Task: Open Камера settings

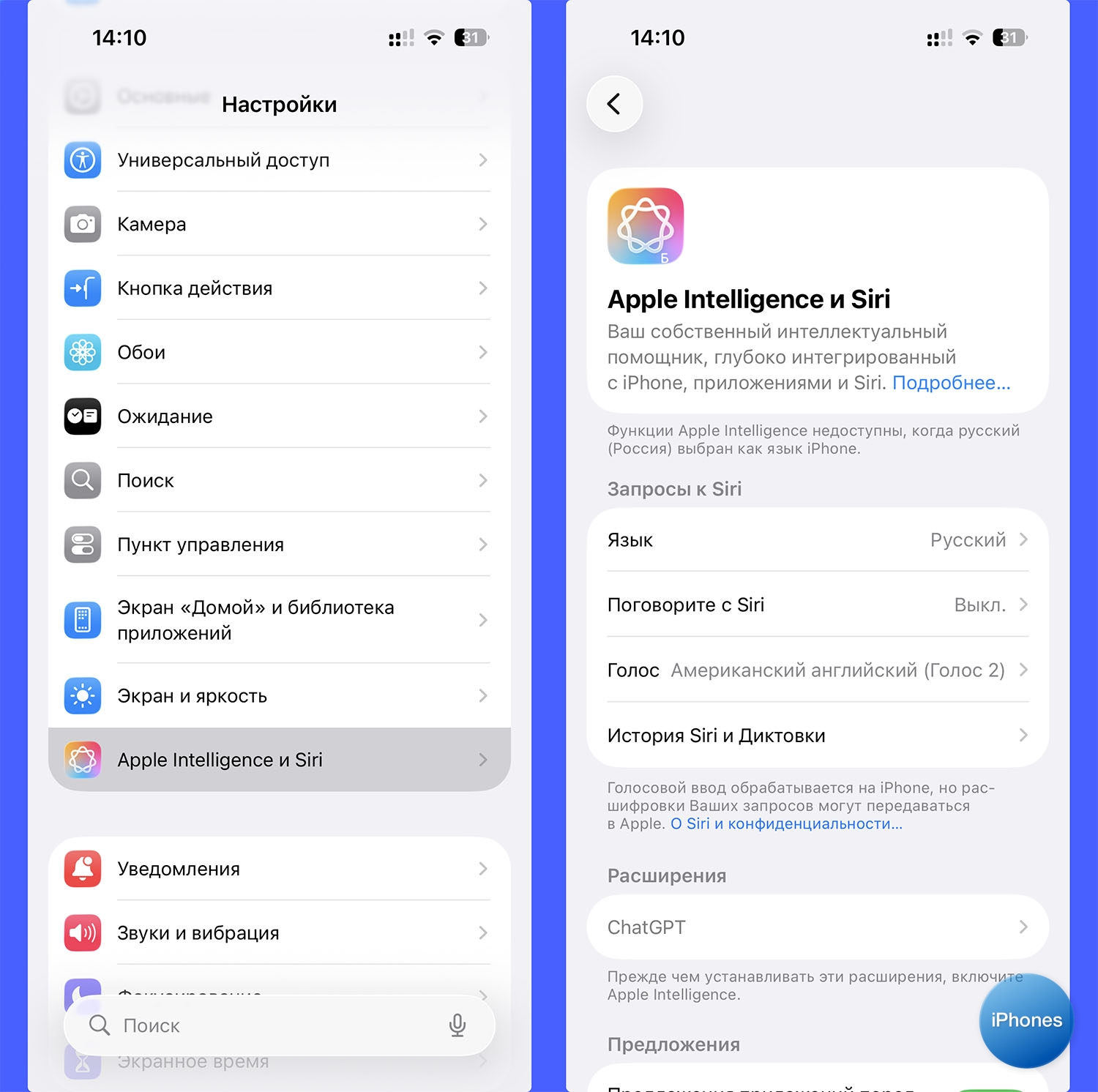Action: pos(278,224)
